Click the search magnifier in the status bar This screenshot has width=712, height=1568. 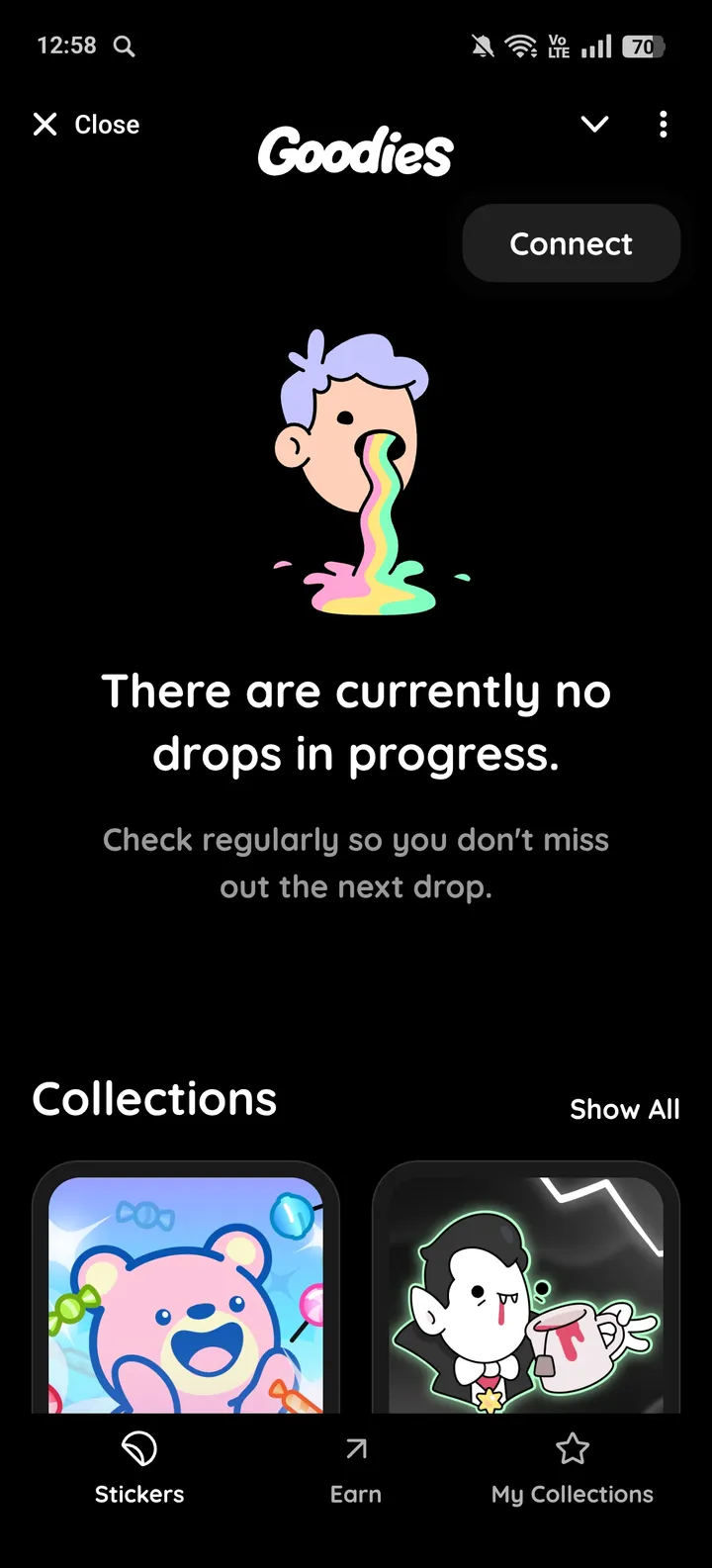[x=123, y=46]
